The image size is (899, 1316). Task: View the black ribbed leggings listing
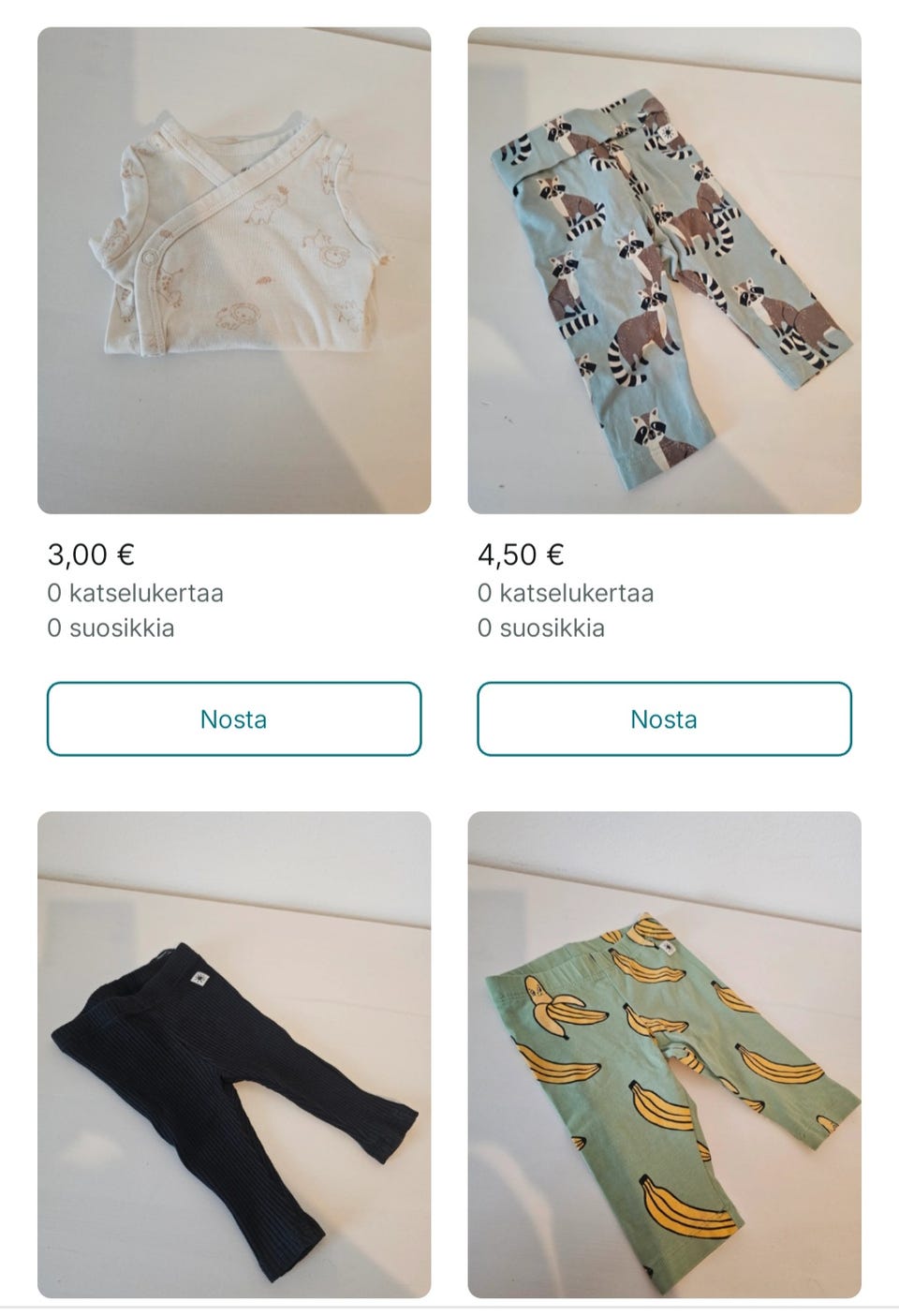coord(234,1054)
